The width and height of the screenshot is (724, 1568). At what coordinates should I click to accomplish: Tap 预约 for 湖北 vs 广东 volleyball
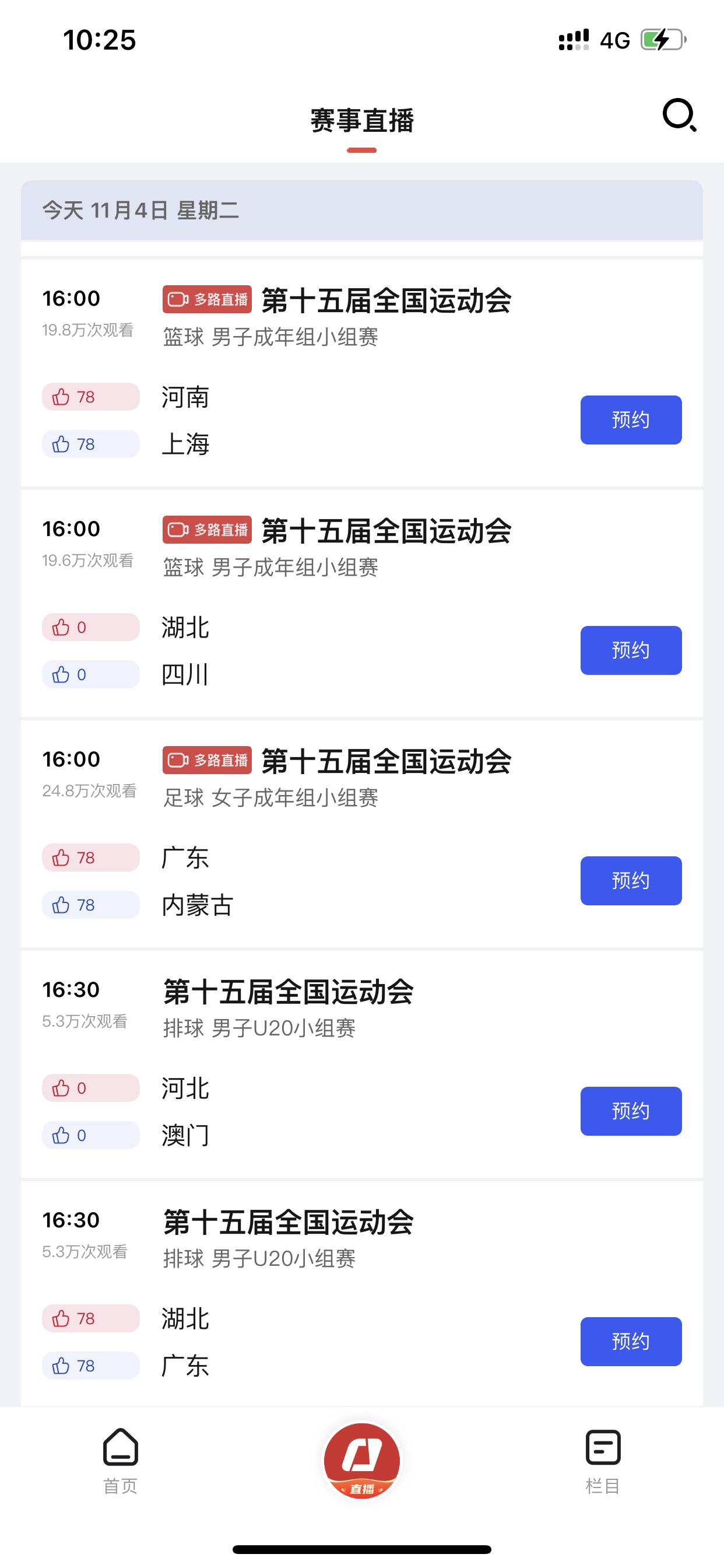click(630, 1342)
